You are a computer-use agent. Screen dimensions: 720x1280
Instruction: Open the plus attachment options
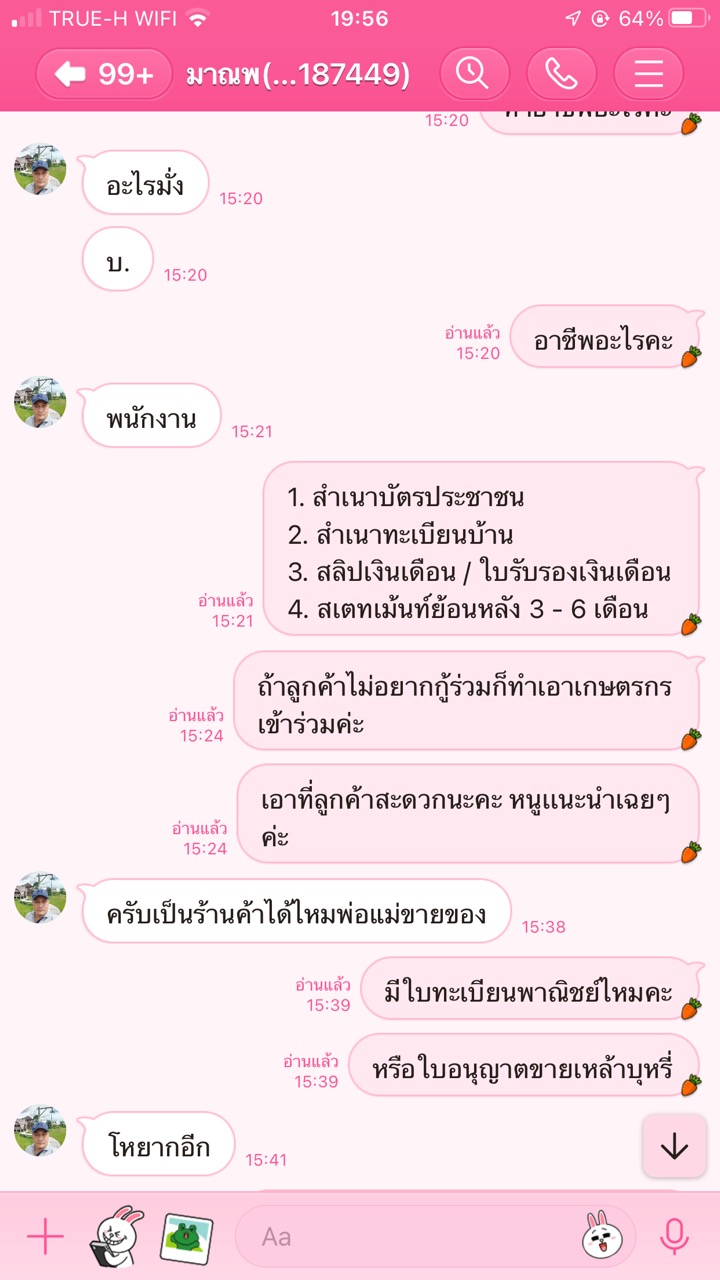click(45, 1237)
